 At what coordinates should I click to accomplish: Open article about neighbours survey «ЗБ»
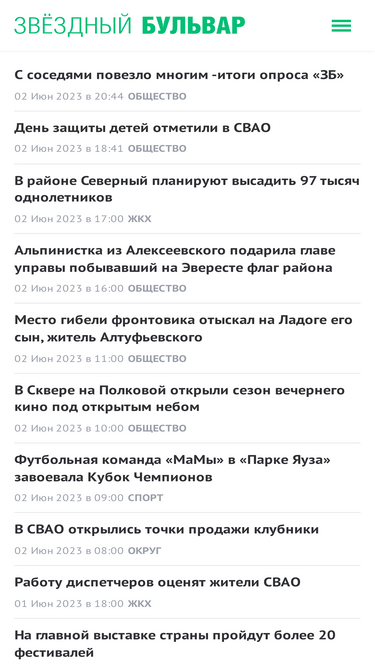(x=179, y=75)
